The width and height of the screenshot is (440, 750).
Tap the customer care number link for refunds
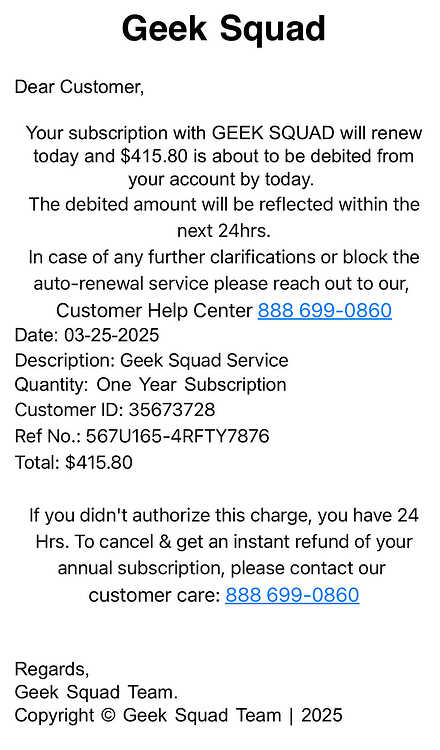tap(292, 595)
